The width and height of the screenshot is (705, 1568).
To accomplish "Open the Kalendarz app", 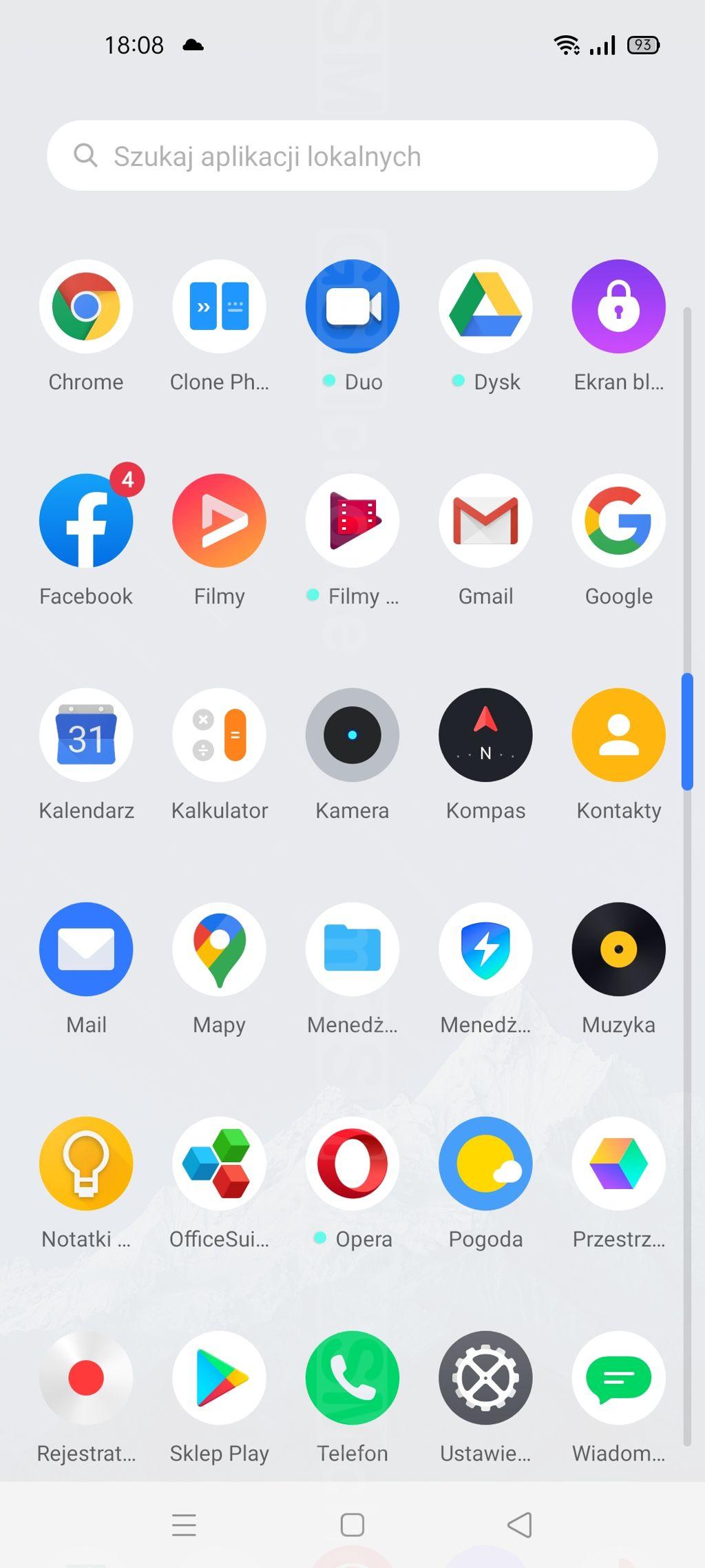I will pos(86,735).
